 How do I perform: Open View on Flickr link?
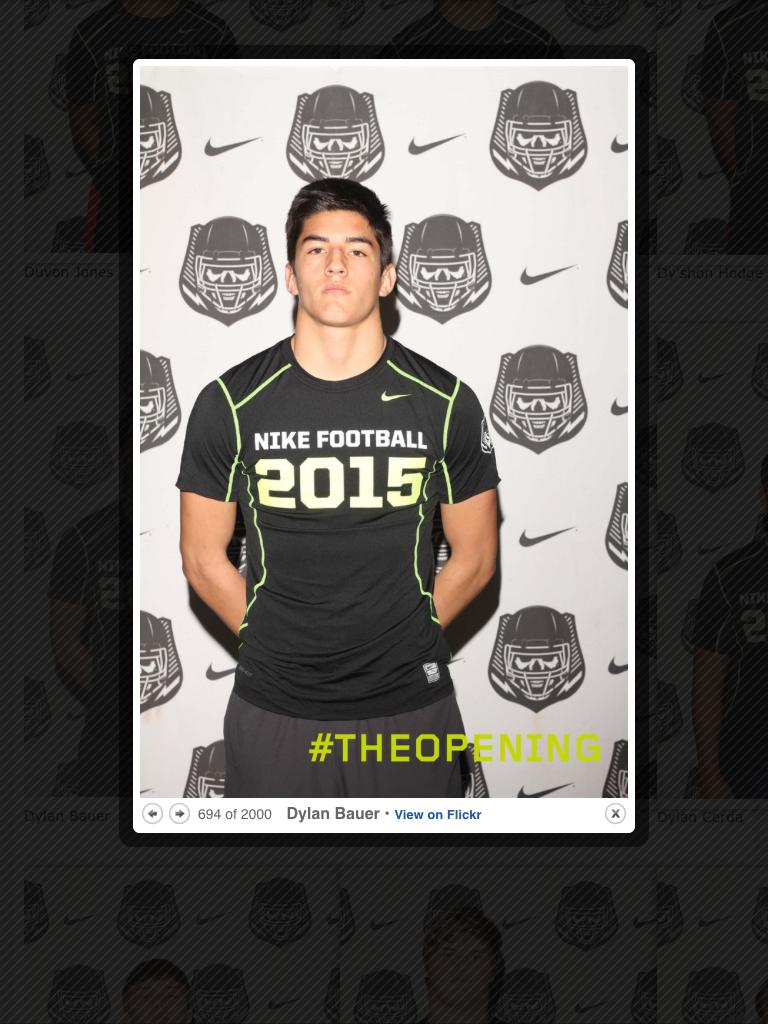[438, 814]
